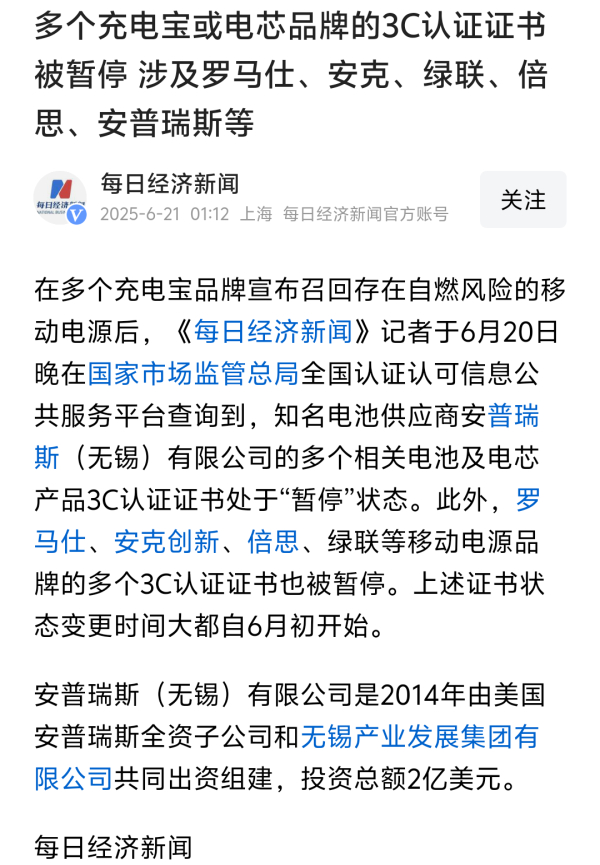Open the 安普瑞斯 link in the first paragraph
The image size is (600, 865).
pos(513,416)
